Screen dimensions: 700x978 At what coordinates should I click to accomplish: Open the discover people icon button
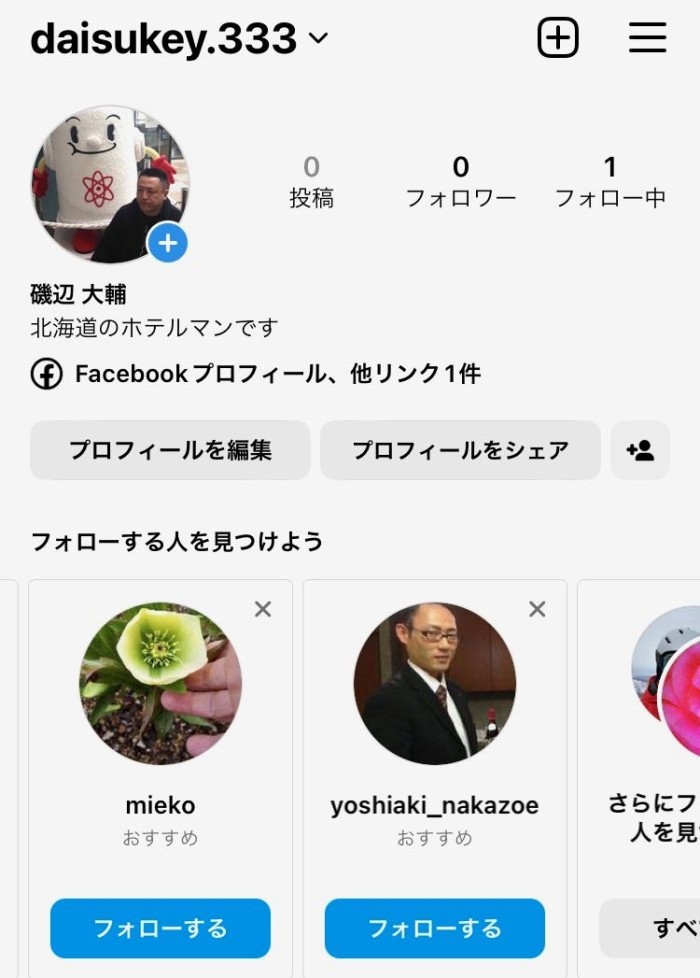tap(640, 450)
